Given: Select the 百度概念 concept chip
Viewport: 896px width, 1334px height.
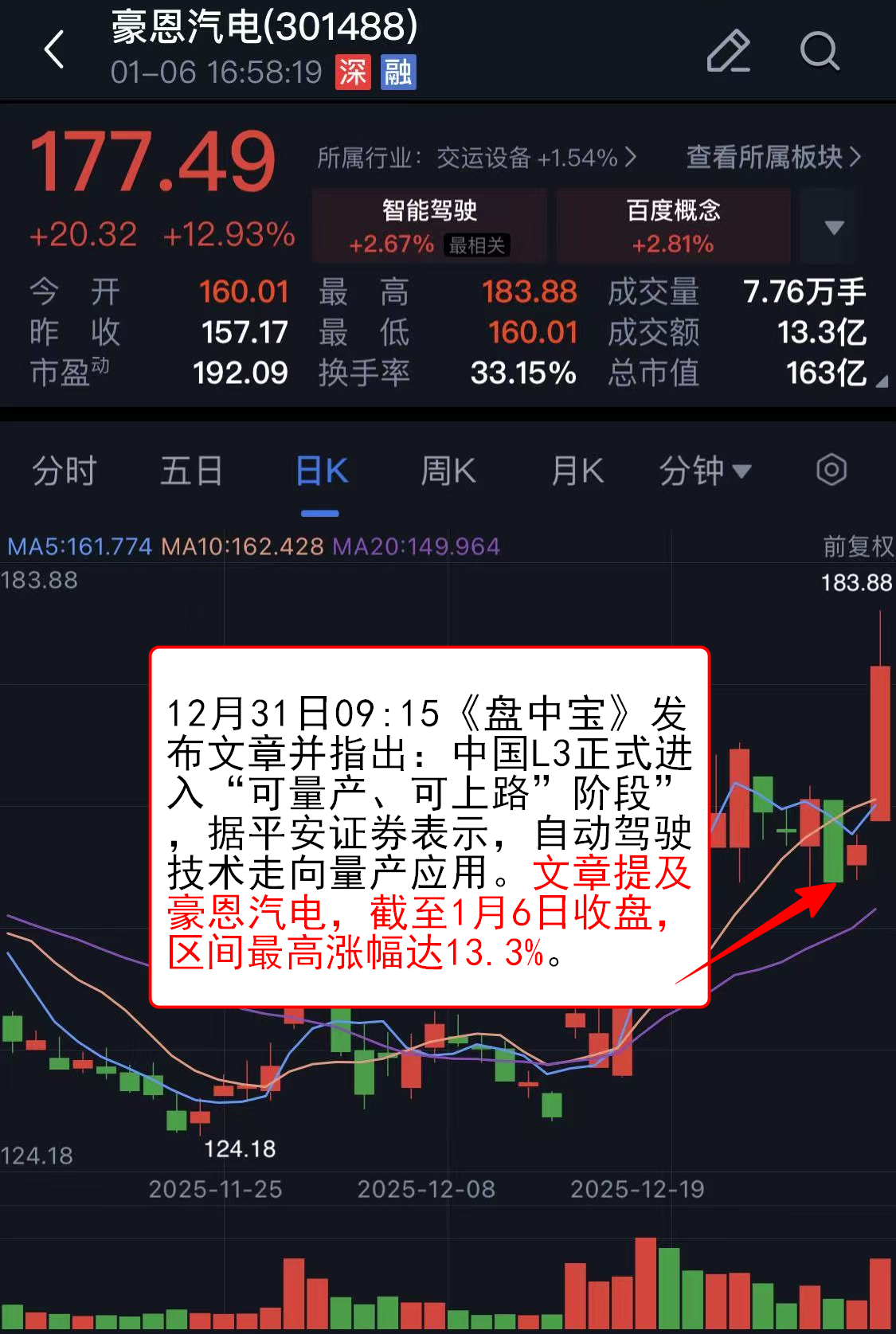Looking at the screenshot, I should pos(673,226).
